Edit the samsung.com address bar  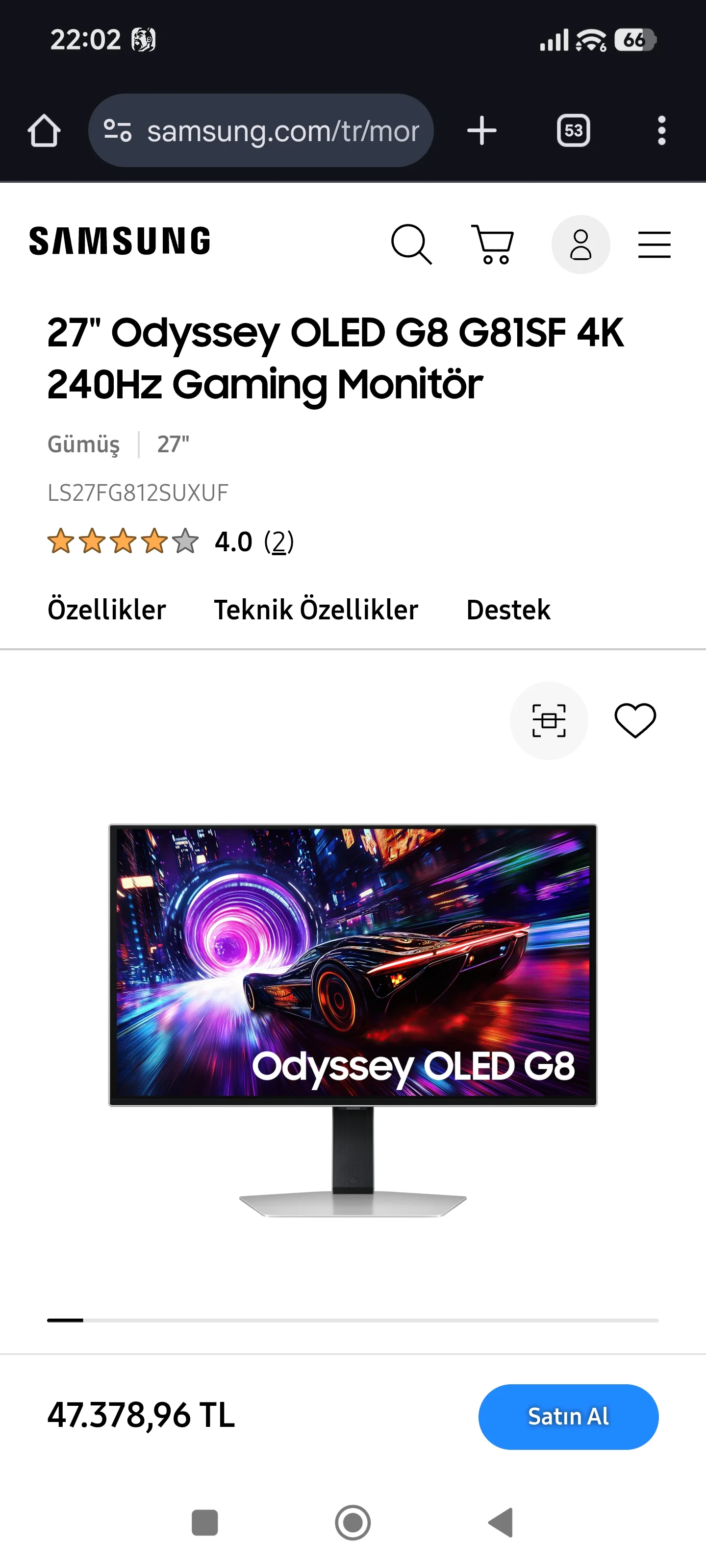(262, 130)
